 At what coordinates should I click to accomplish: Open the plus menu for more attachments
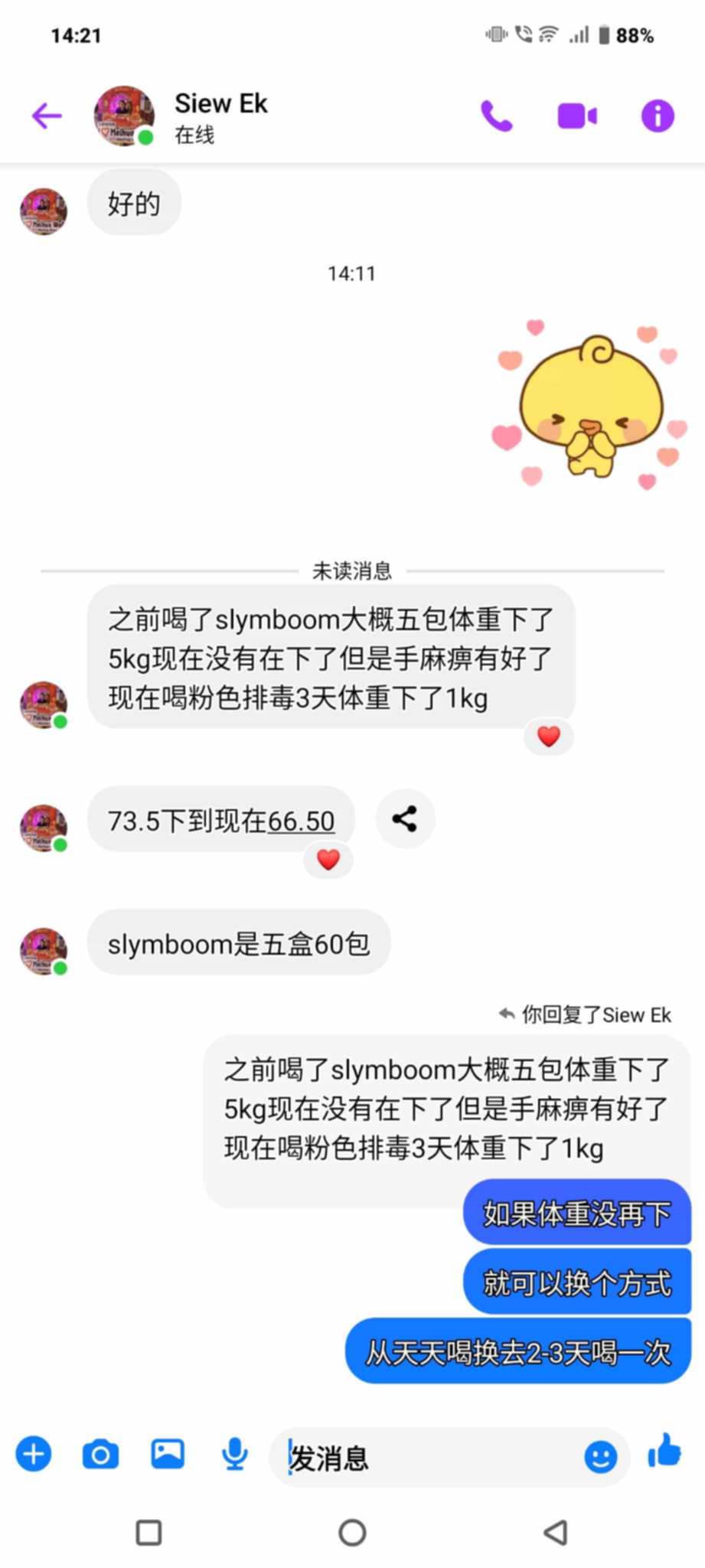(x=34, y=1453)
